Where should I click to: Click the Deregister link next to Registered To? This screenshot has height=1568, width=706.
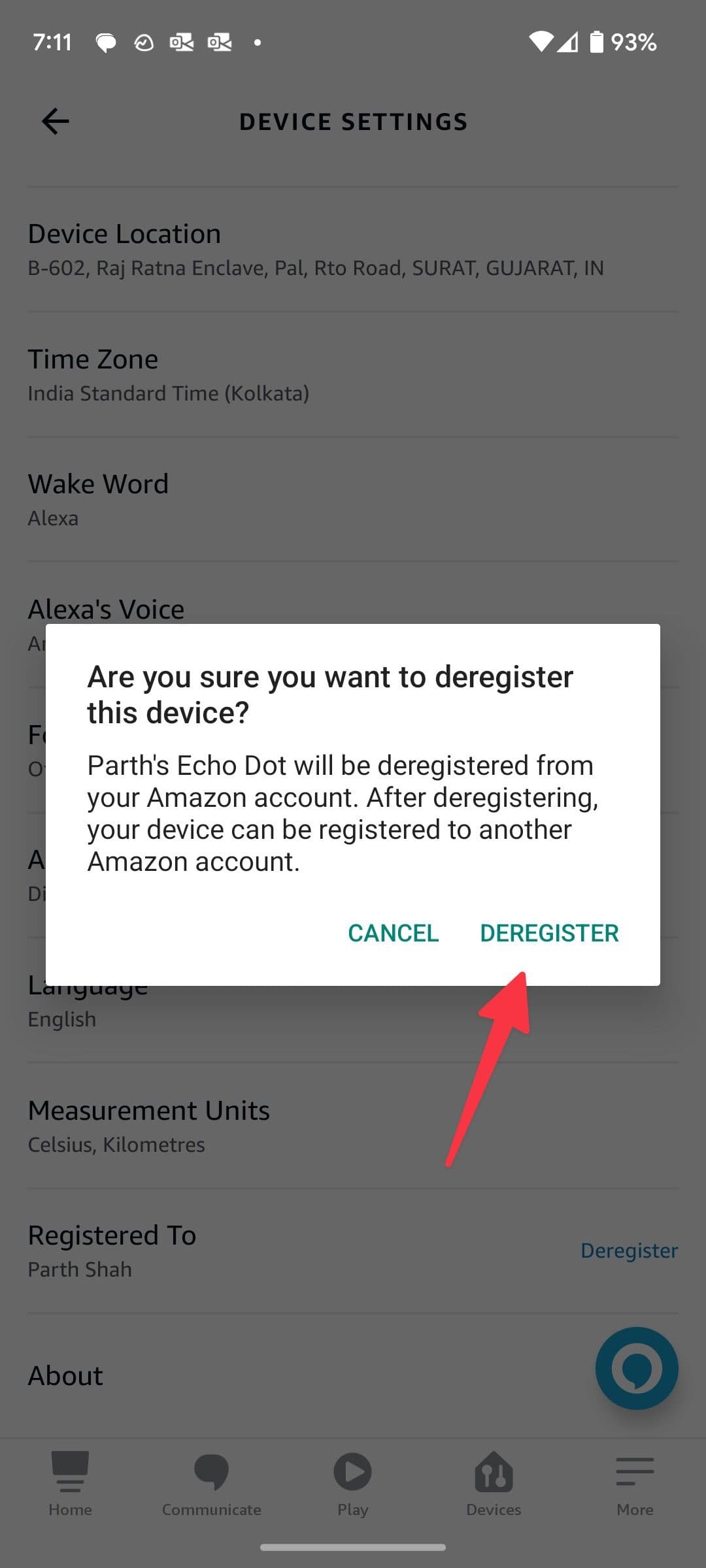629,1250
